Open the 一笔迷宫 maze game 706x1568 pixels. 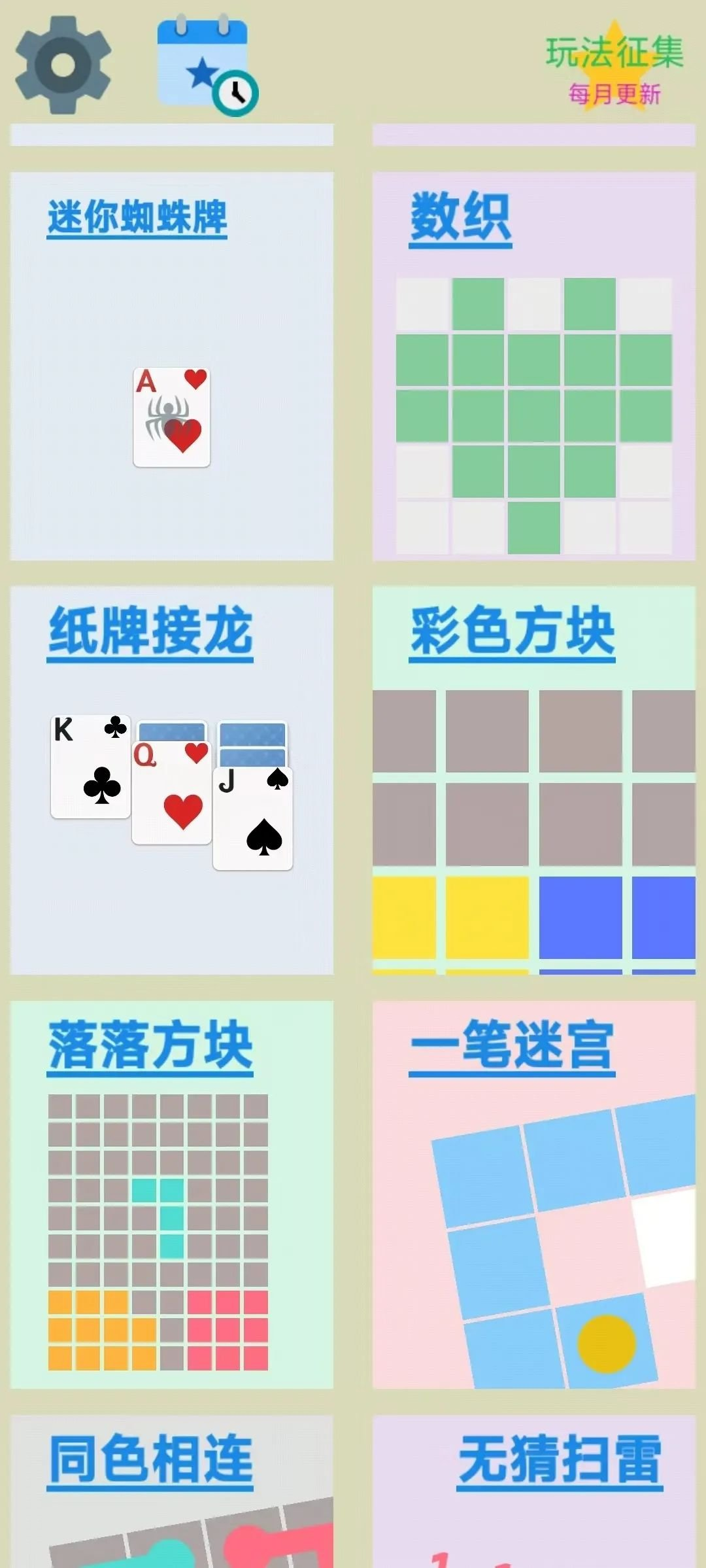(x=533, y=1194)
